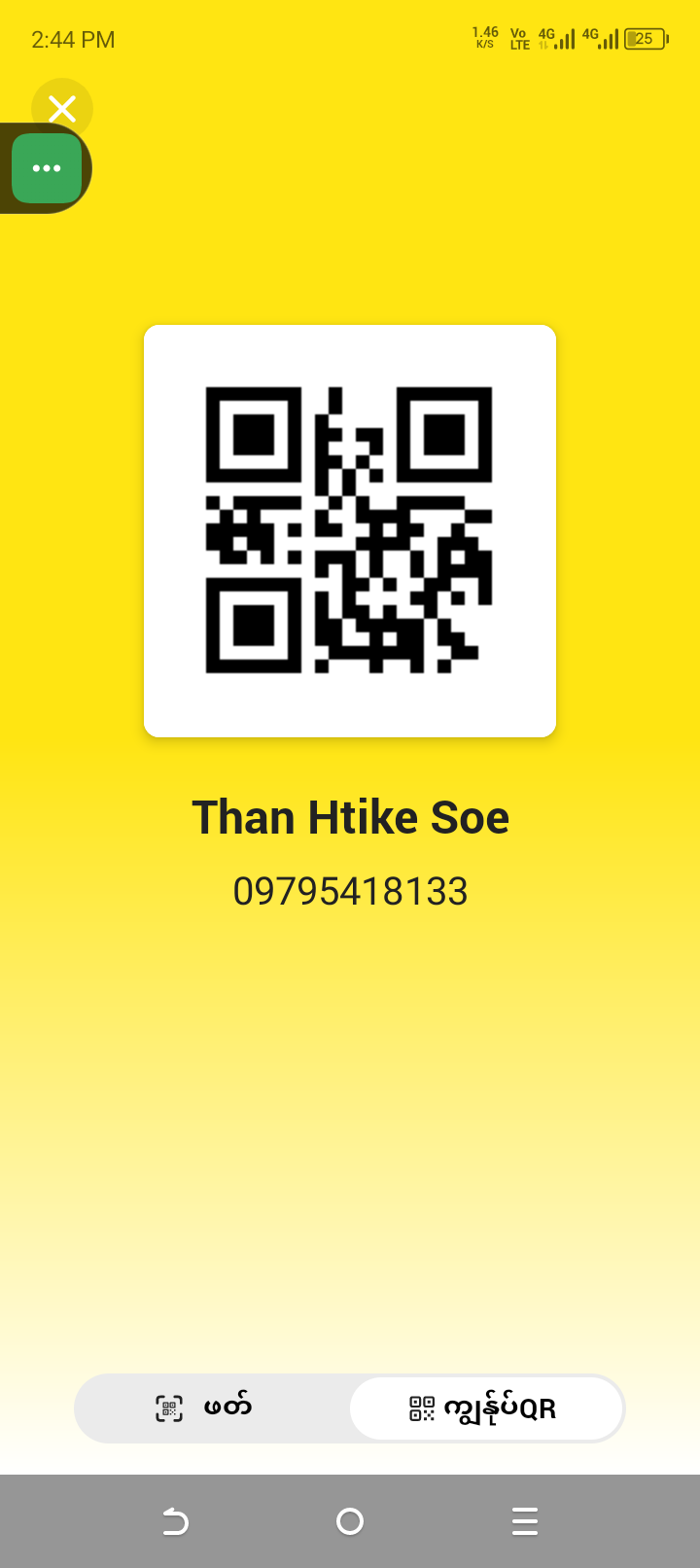This screenshot has width=700, height=1568.
Task: Select the My QR (ကျွန်ုပ်QR) tab
Action: (x=485, y=1408)
